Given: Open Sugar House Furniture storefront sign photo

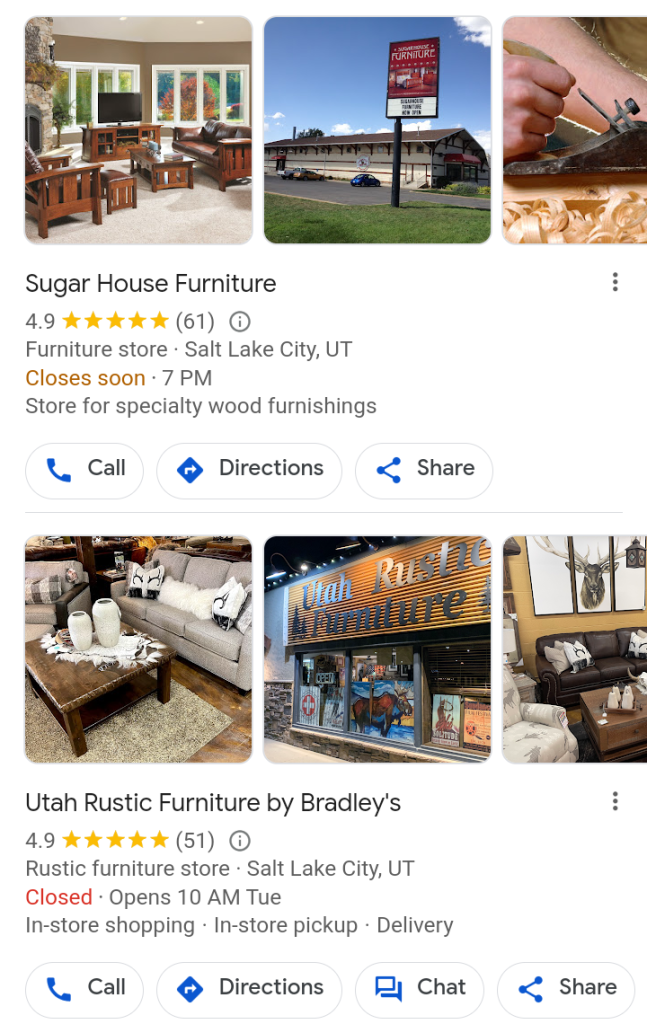Looking at the screenshot, I should pyautogui.click(x=377, y=130).
